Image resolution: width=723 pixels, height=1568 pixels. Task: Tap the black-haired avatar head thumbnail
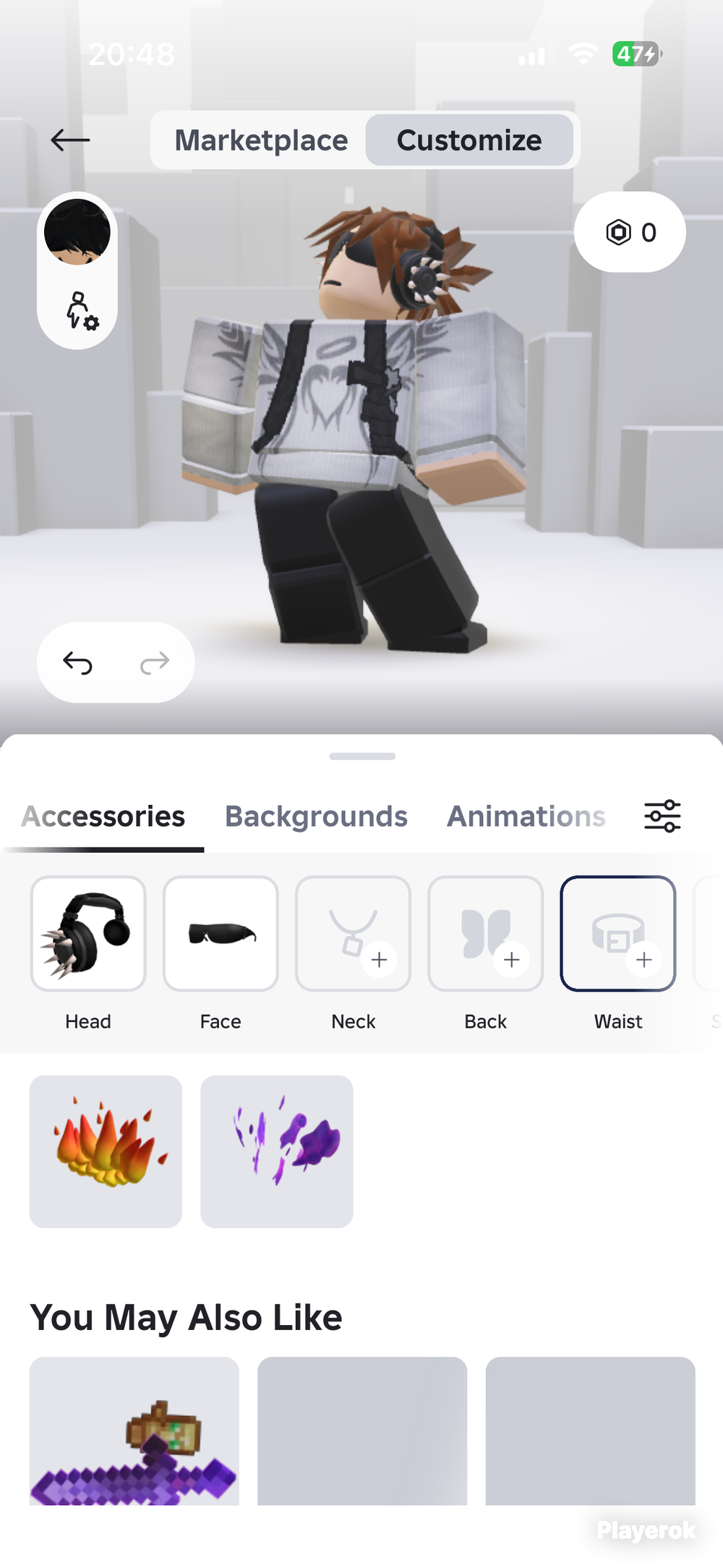[x=77, y=232]
